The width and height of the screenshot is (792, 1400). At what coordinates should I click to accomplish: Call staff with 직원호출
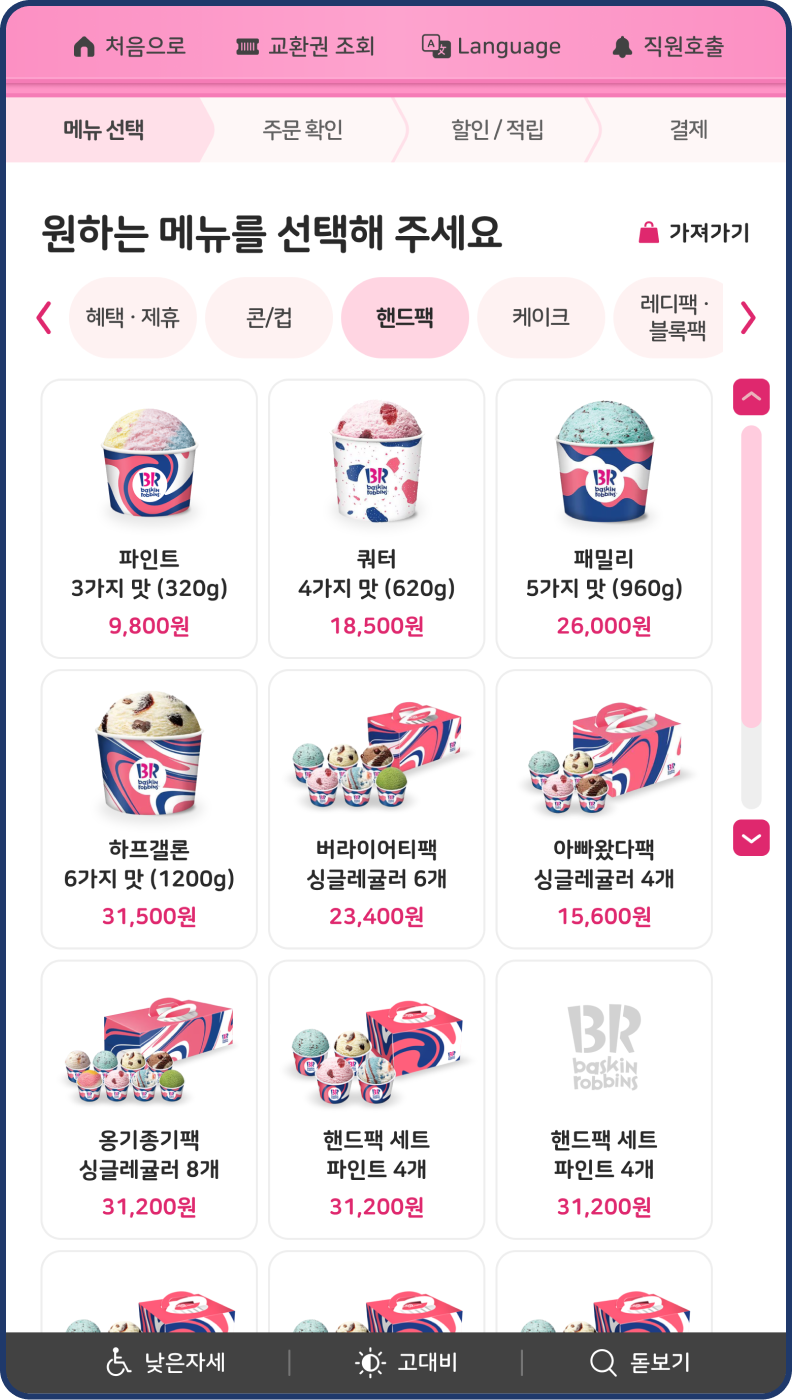668,47
